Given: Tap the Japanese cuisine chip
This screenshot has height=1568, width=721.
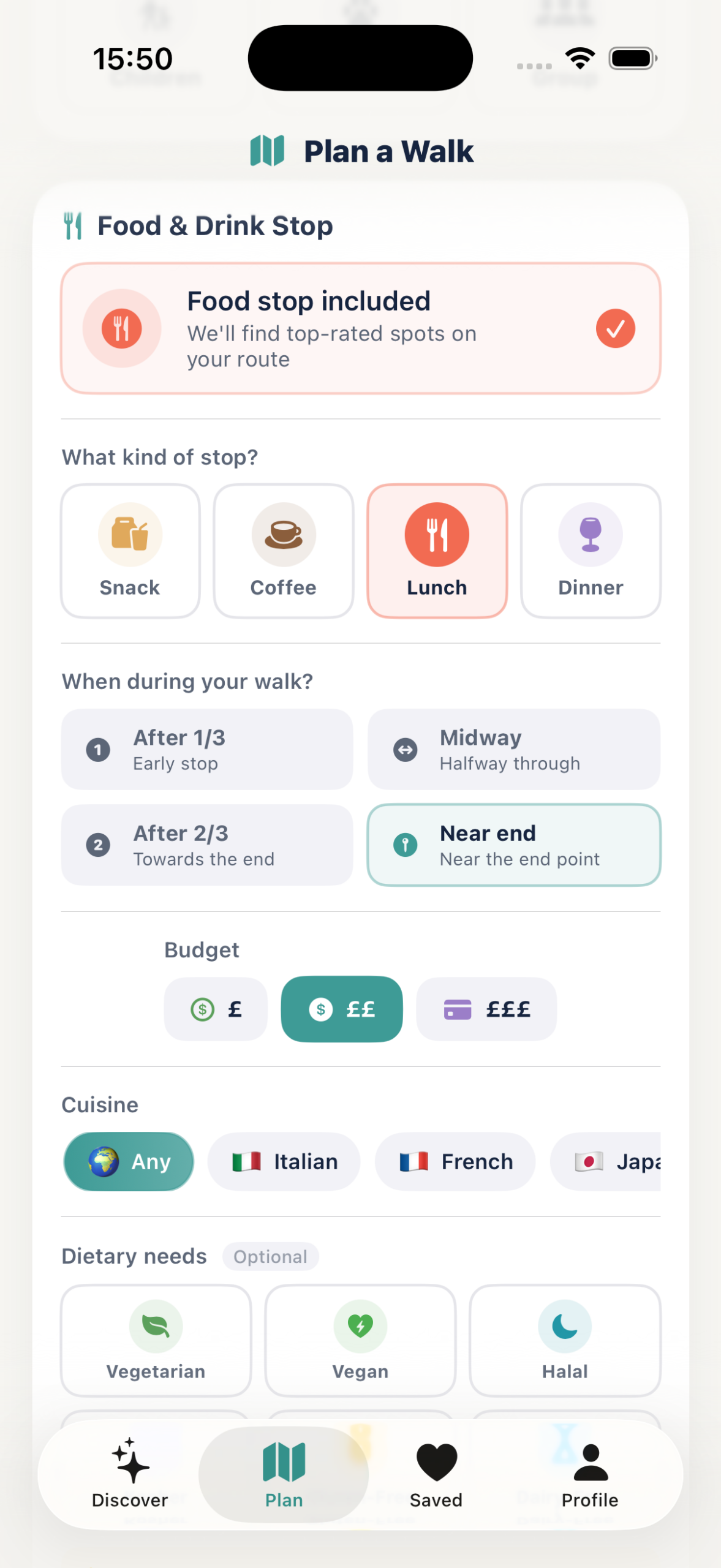Looking at the screenshot, I should click(606, 1161).
